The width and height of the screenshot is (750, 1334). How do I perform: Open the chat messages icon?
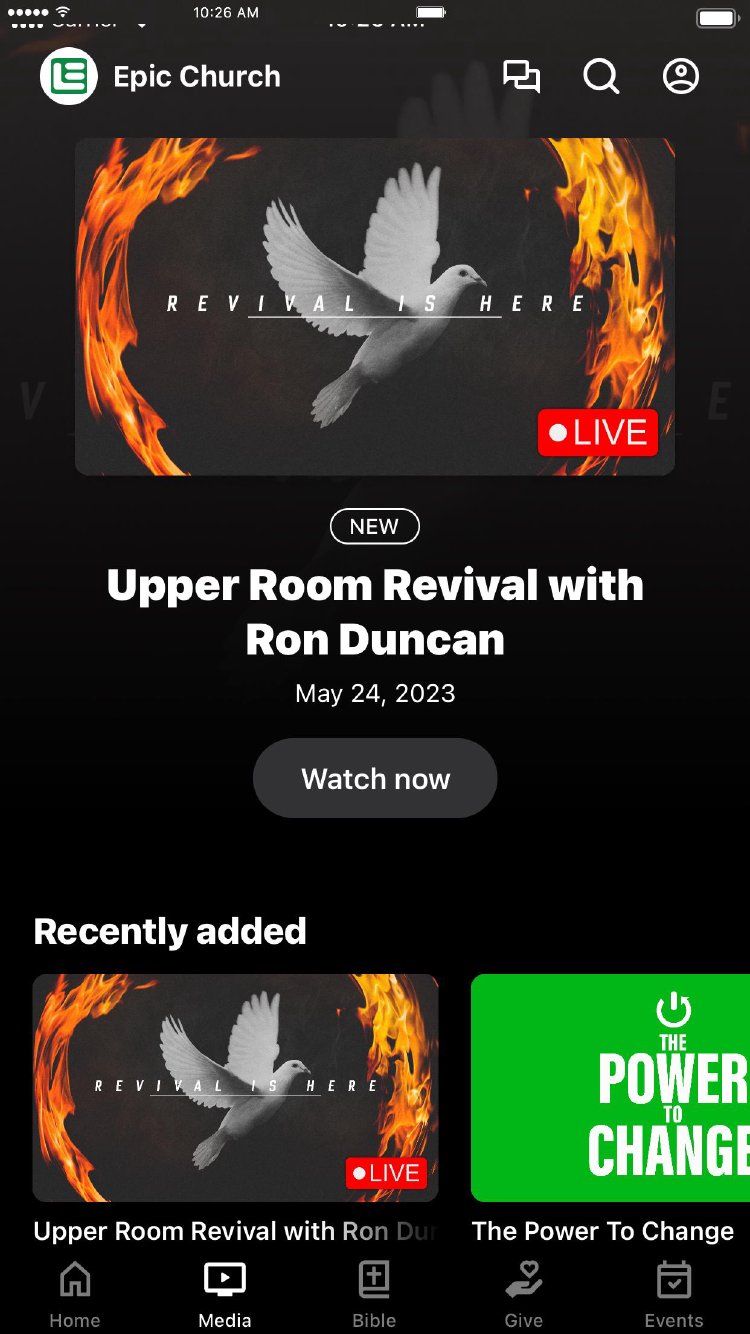(x=521, y=77)
